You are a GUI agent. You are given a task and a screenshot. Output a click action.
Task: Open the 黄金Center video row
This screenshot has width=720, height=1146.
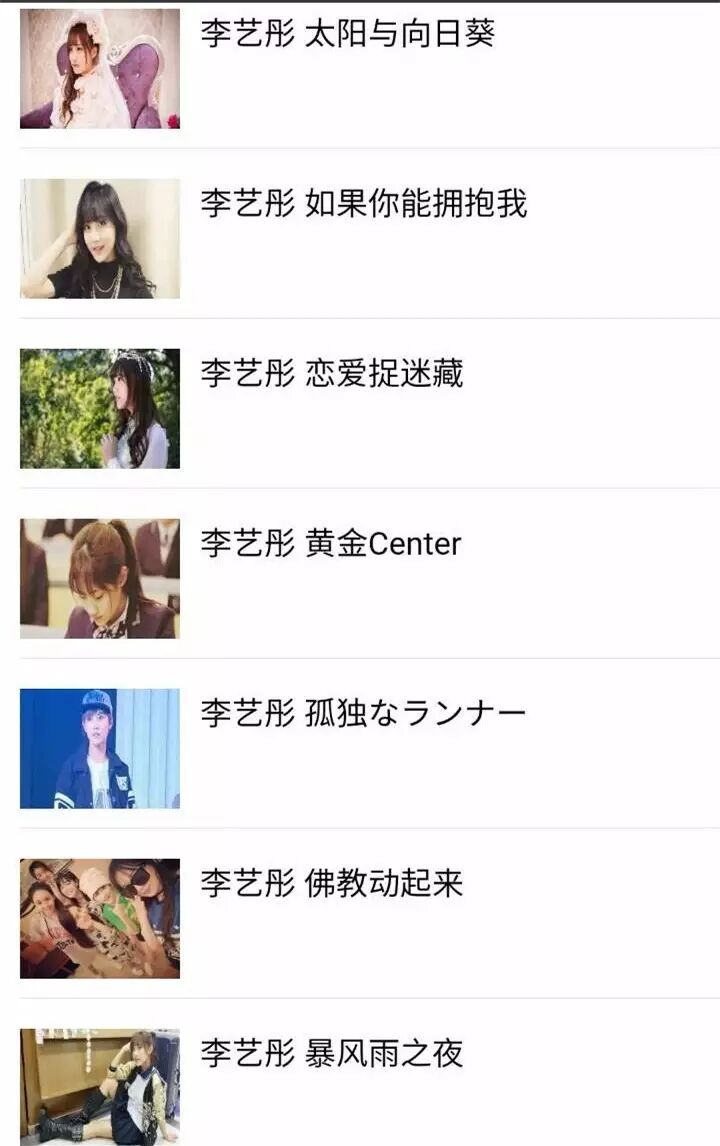point(331,545)
